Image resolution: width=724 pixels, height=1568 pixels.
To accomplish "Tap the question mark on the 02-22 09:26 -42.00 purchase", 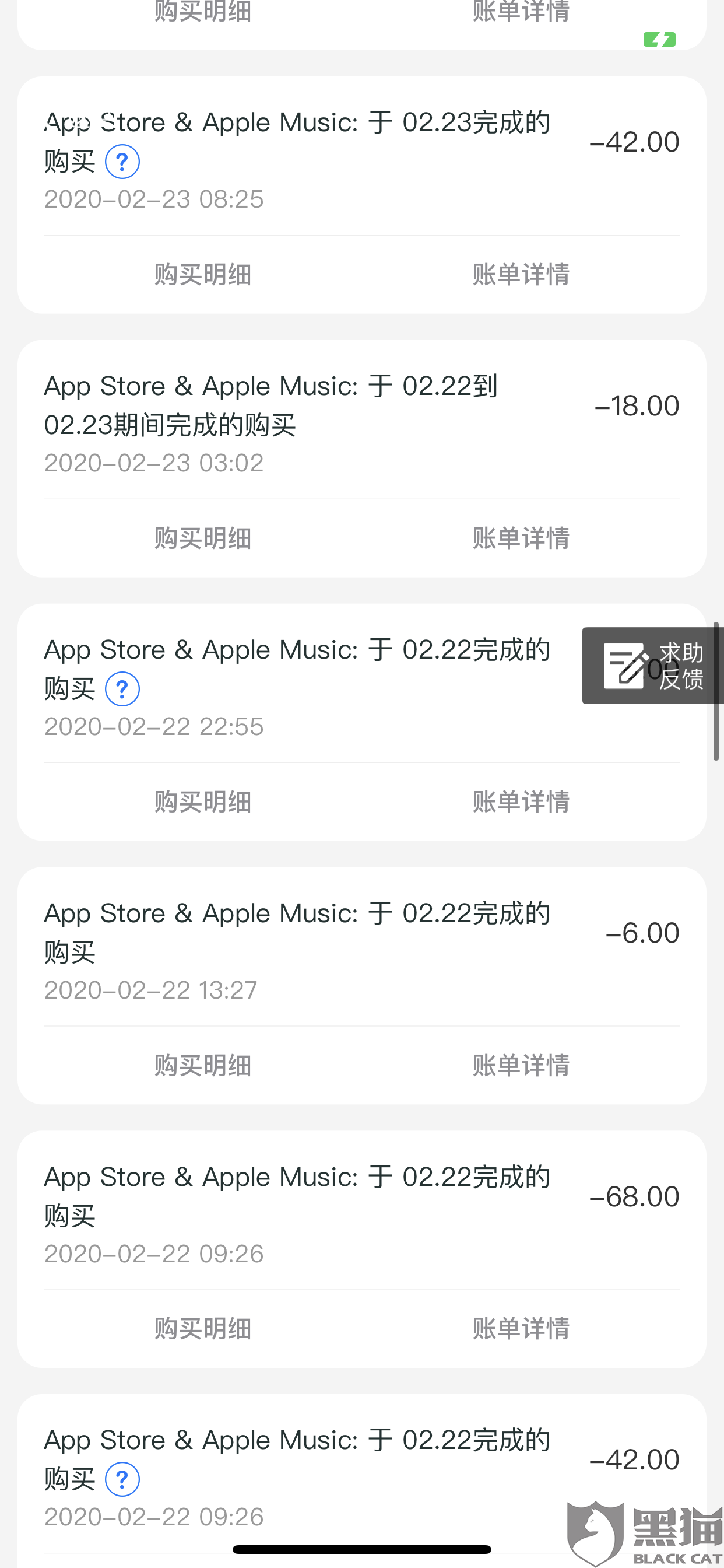I will point(122,1479).
